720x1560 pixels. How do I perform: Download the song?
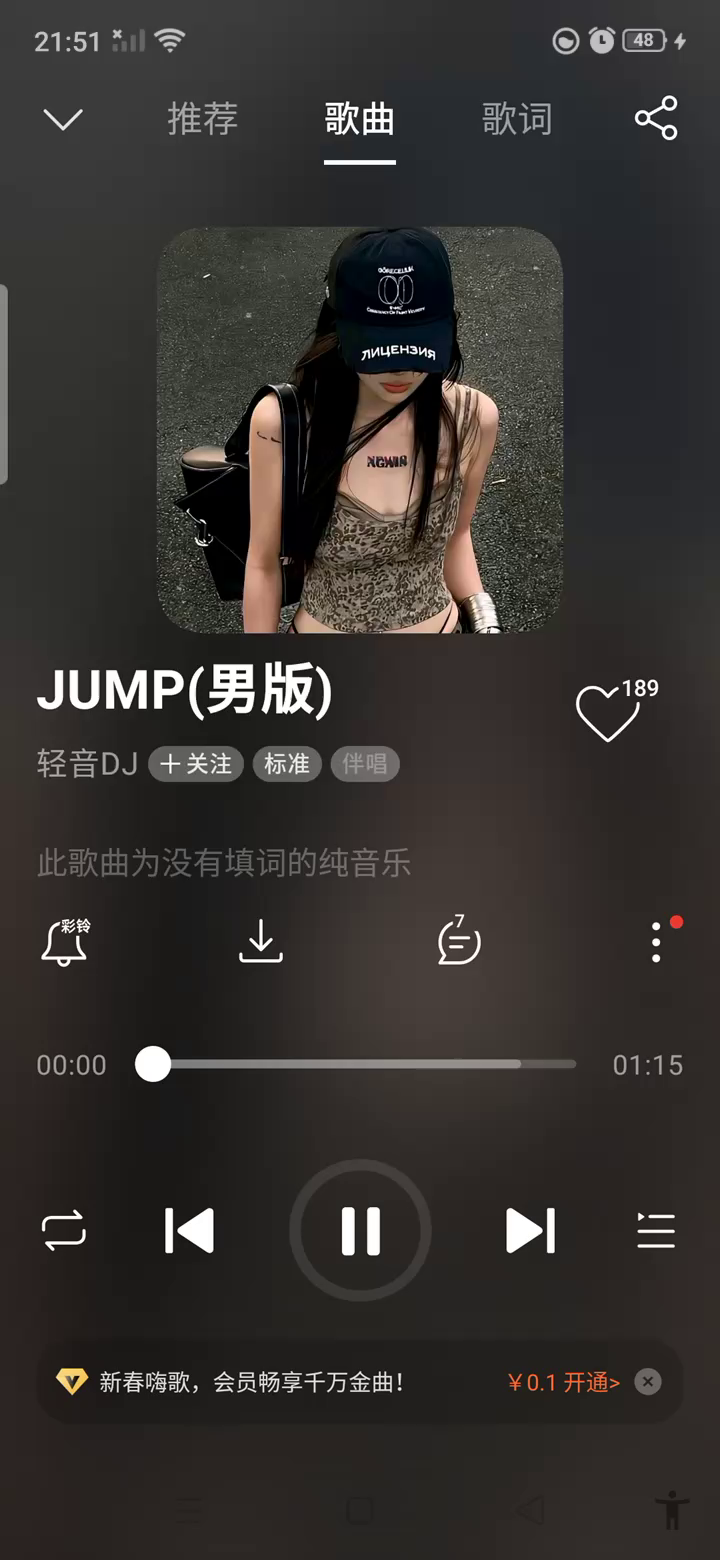261,942
